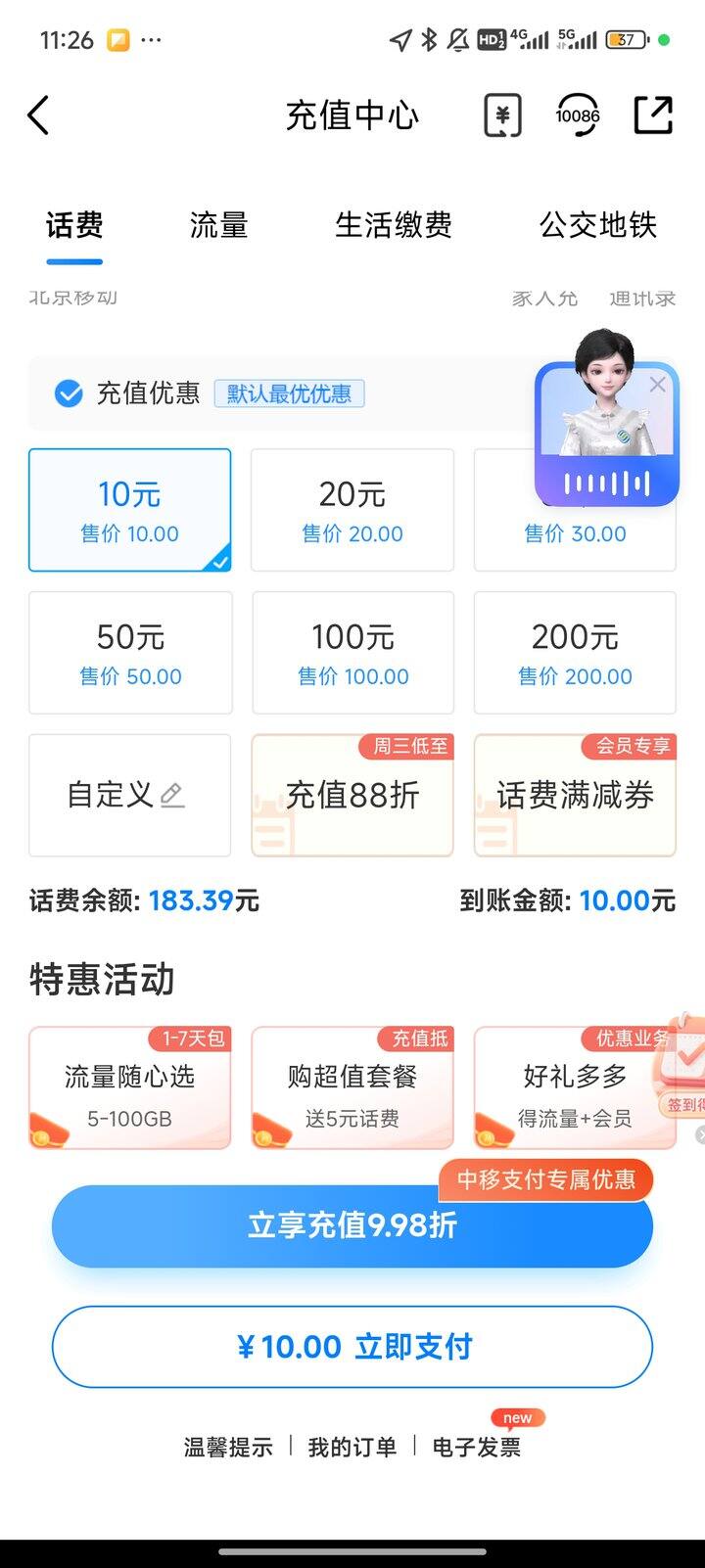
Task: Select the 20元 recharge amount
Action: 352,510
